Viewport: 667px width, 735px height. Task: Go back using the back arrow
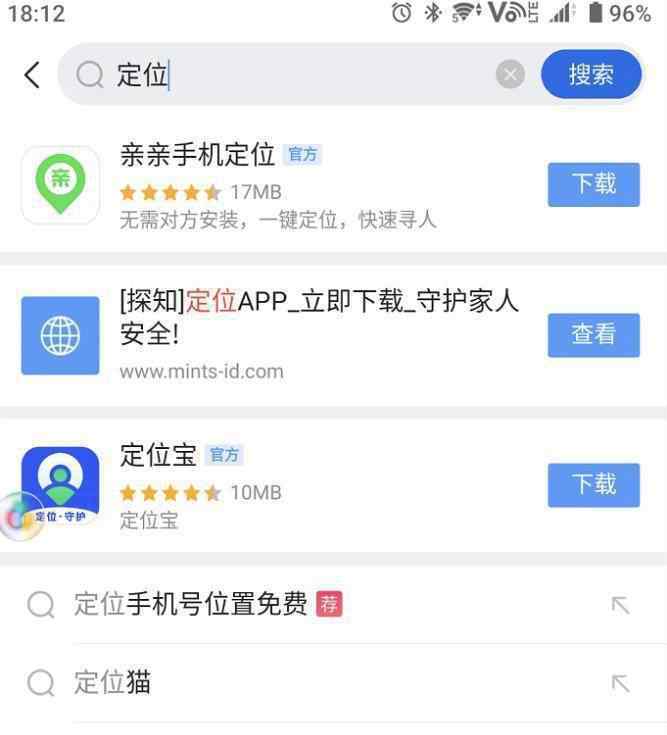(32, 74)
